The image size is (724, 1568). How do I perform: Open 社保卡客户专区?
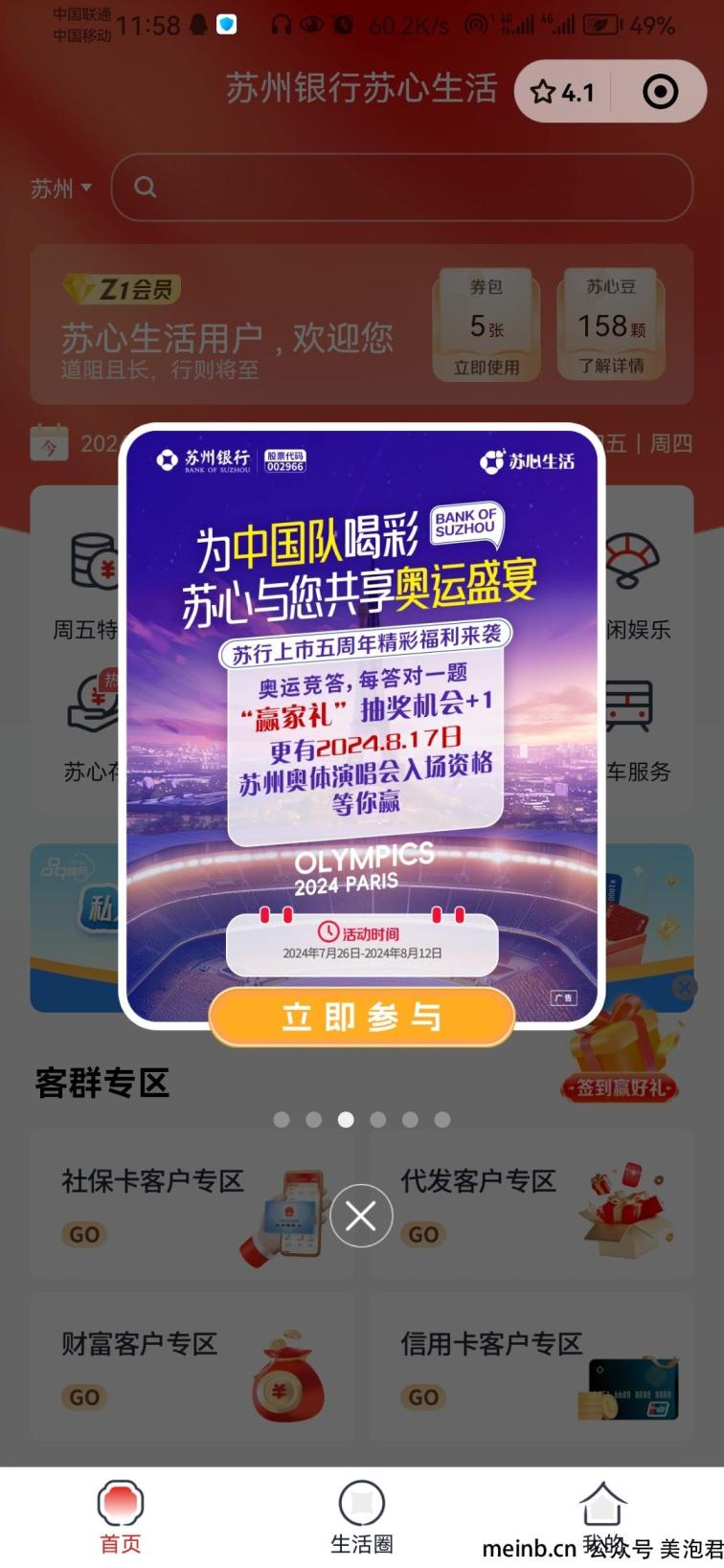(x=192, y=1206)
